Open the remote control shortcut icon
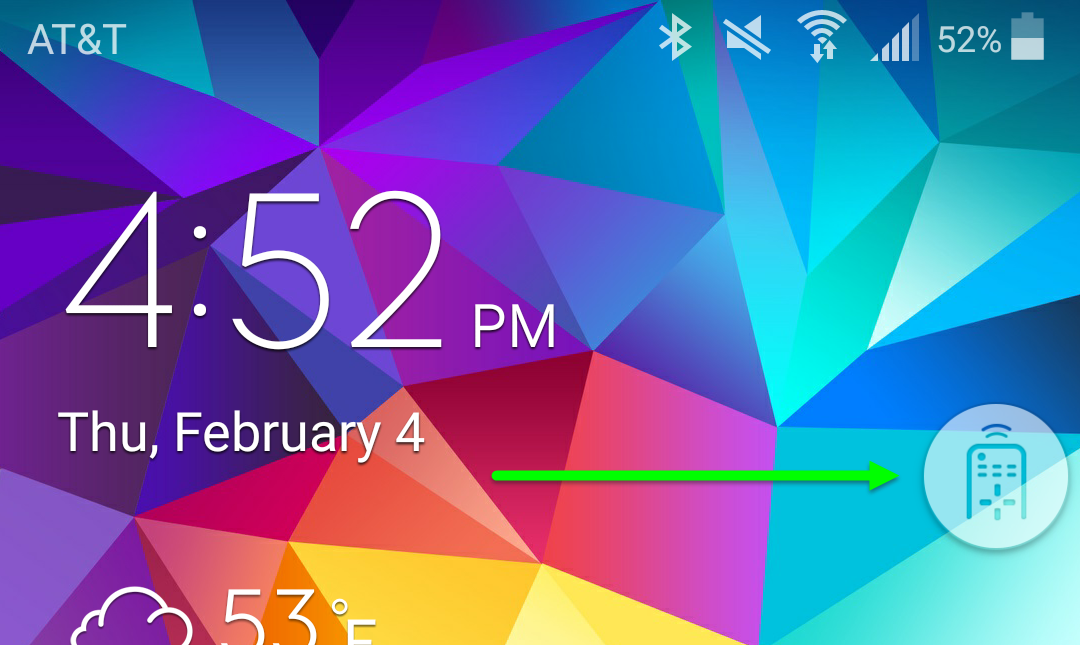The height and width of the screenshot is (645, 1080). 995,479
